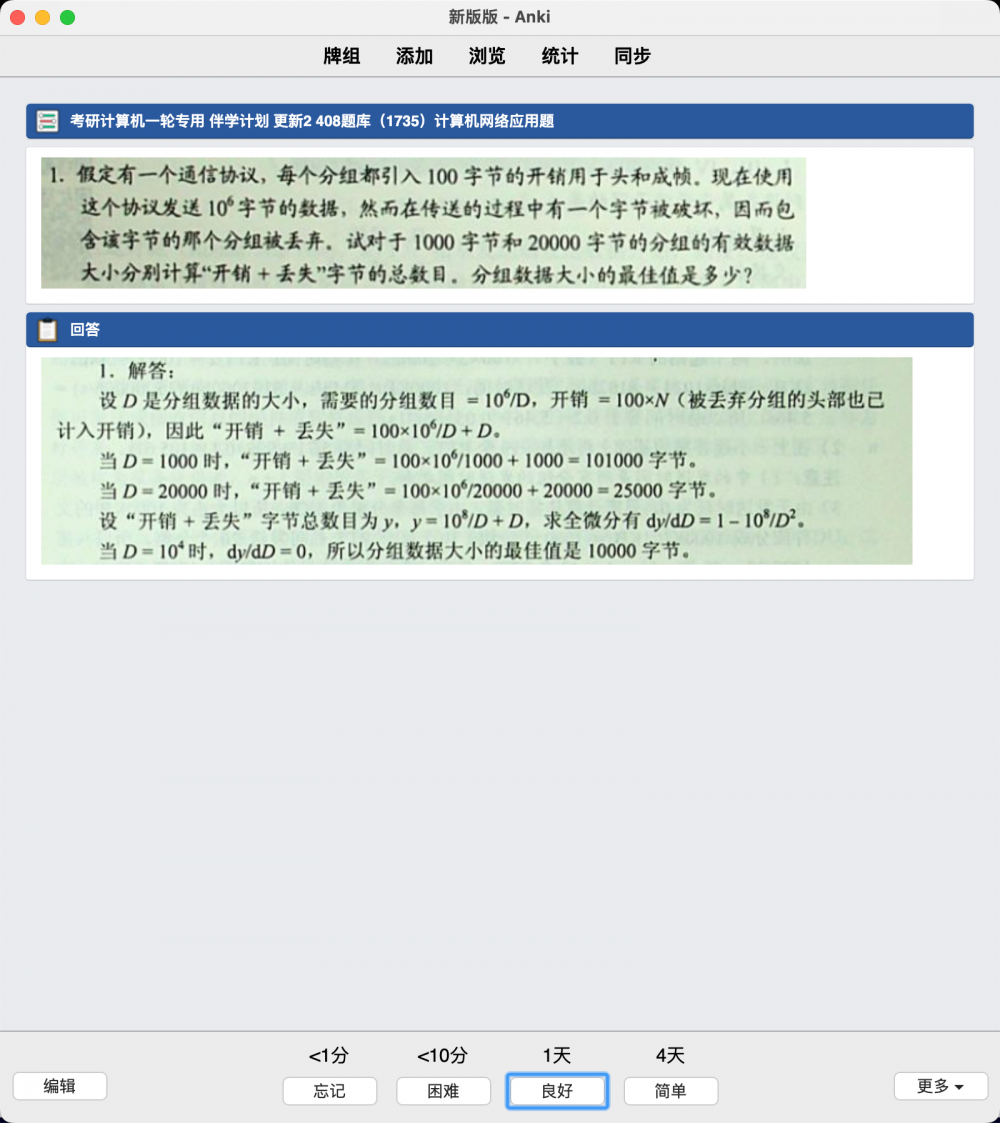1000x1123 pixels.
Task: Minimize the Anki window
Action: pos(42,17)
